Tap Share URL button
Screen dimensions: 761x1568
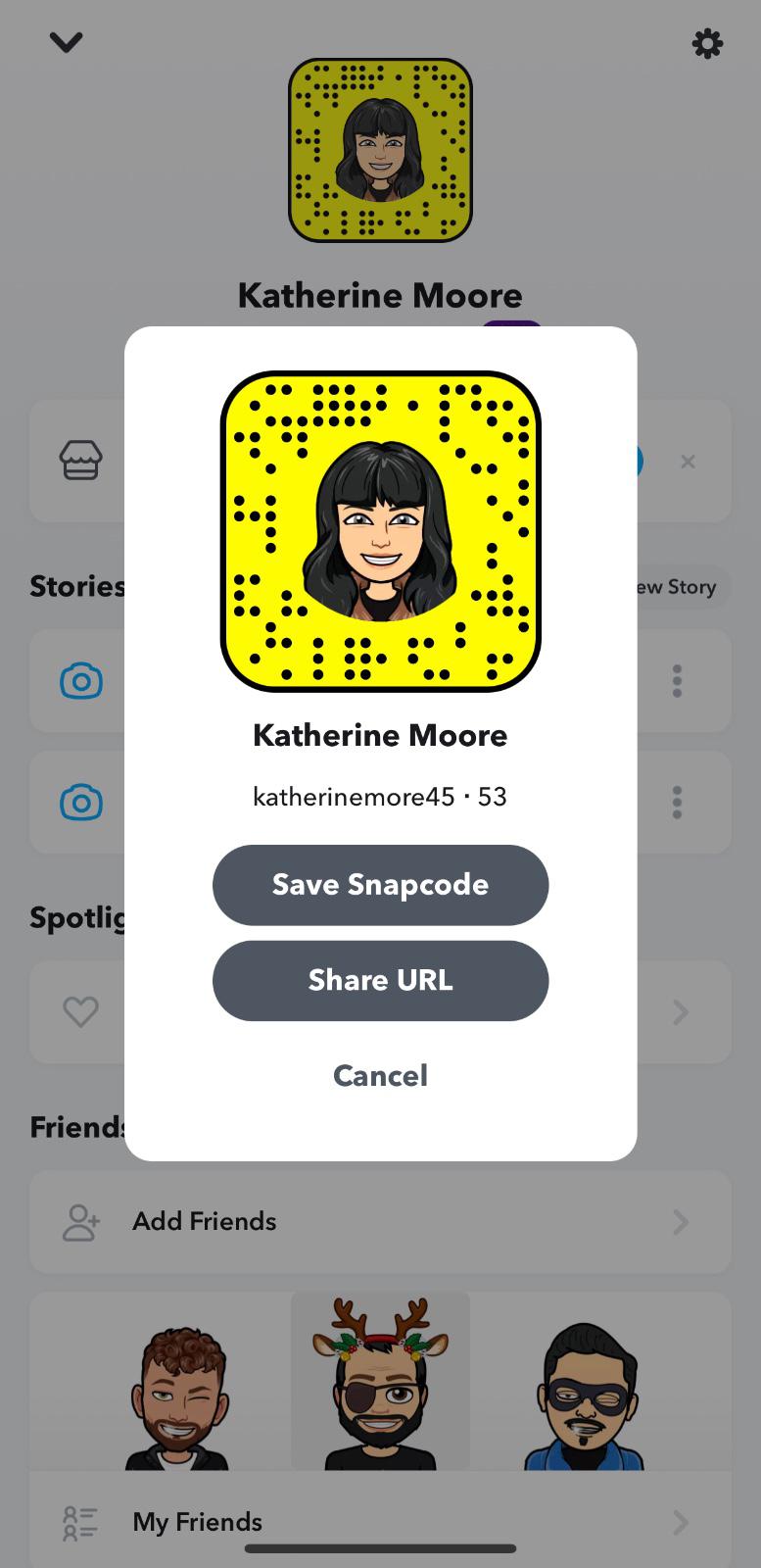tap(380, 981)
